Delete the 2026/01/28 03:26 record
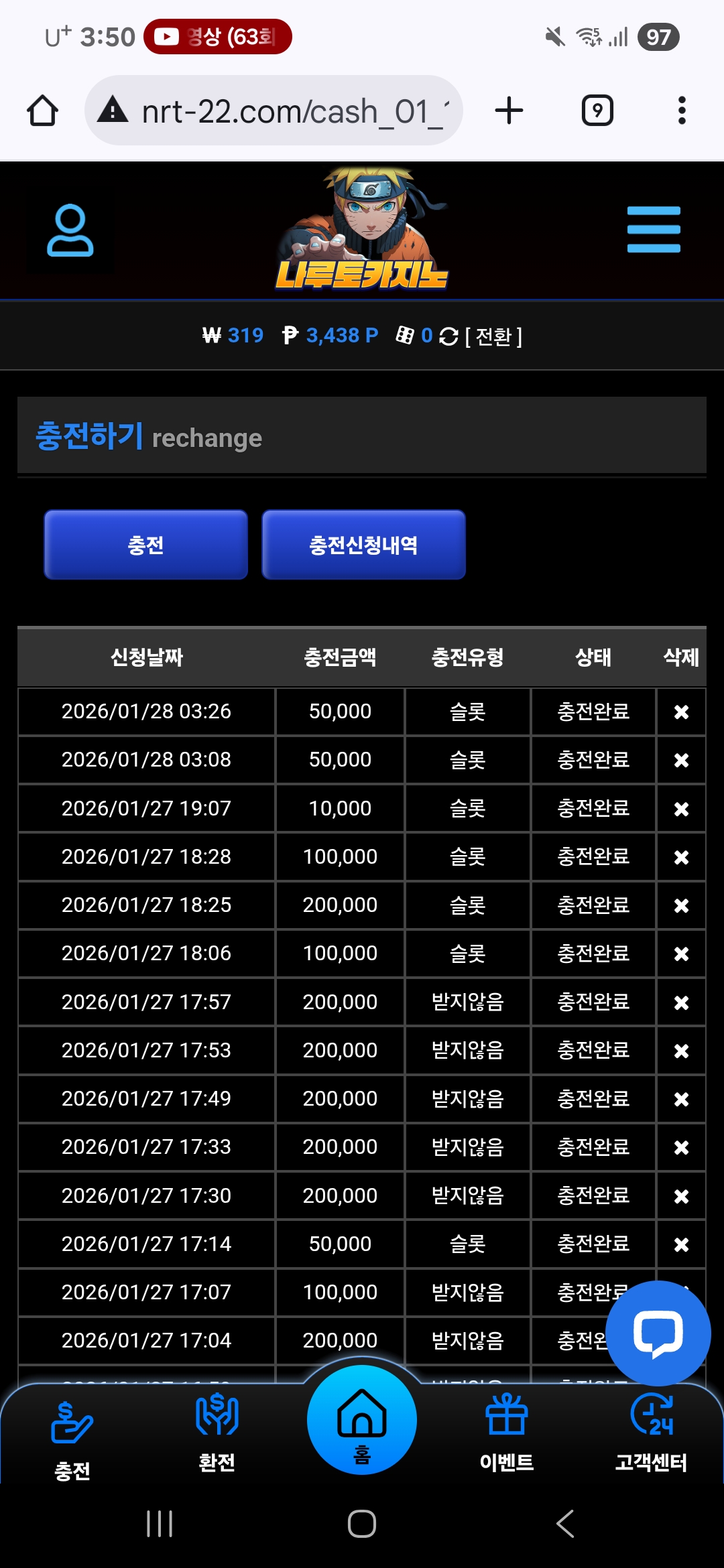The image size is (724, 1568). point(681,712)
